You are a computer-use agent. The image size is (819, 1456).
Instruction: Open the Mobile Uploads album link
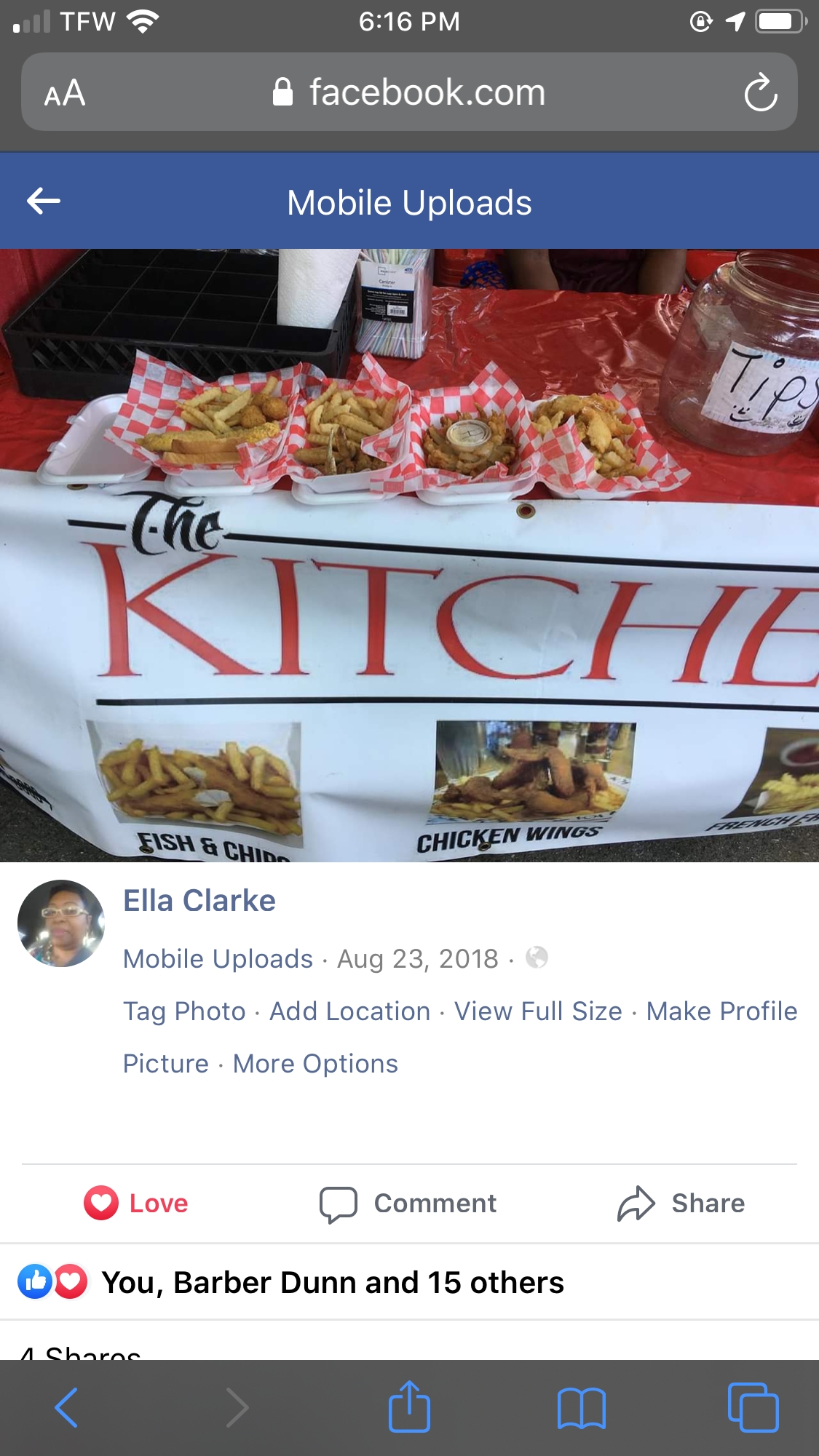tap(218, 959)
